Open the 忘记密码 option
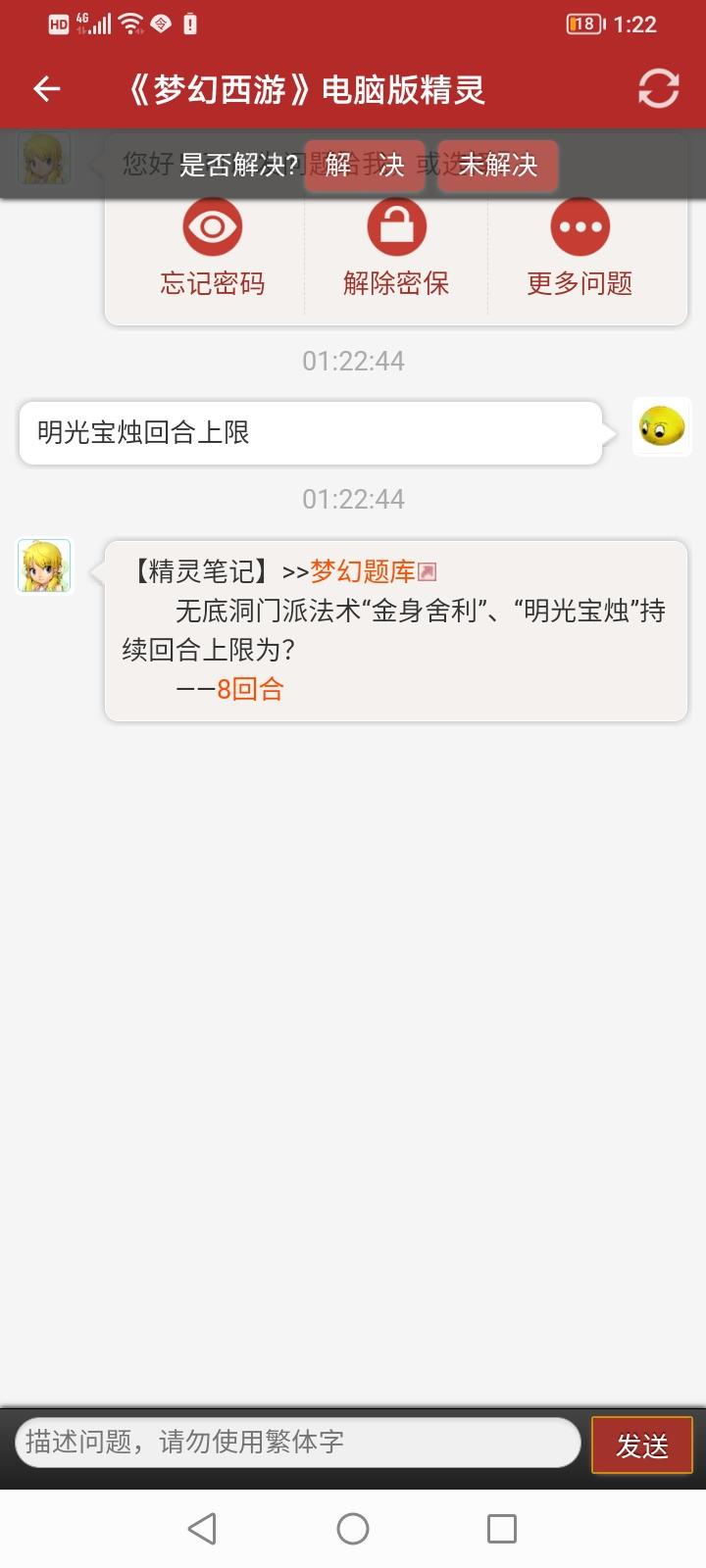Screen dimensions: 706x1568 click(212, 248)
